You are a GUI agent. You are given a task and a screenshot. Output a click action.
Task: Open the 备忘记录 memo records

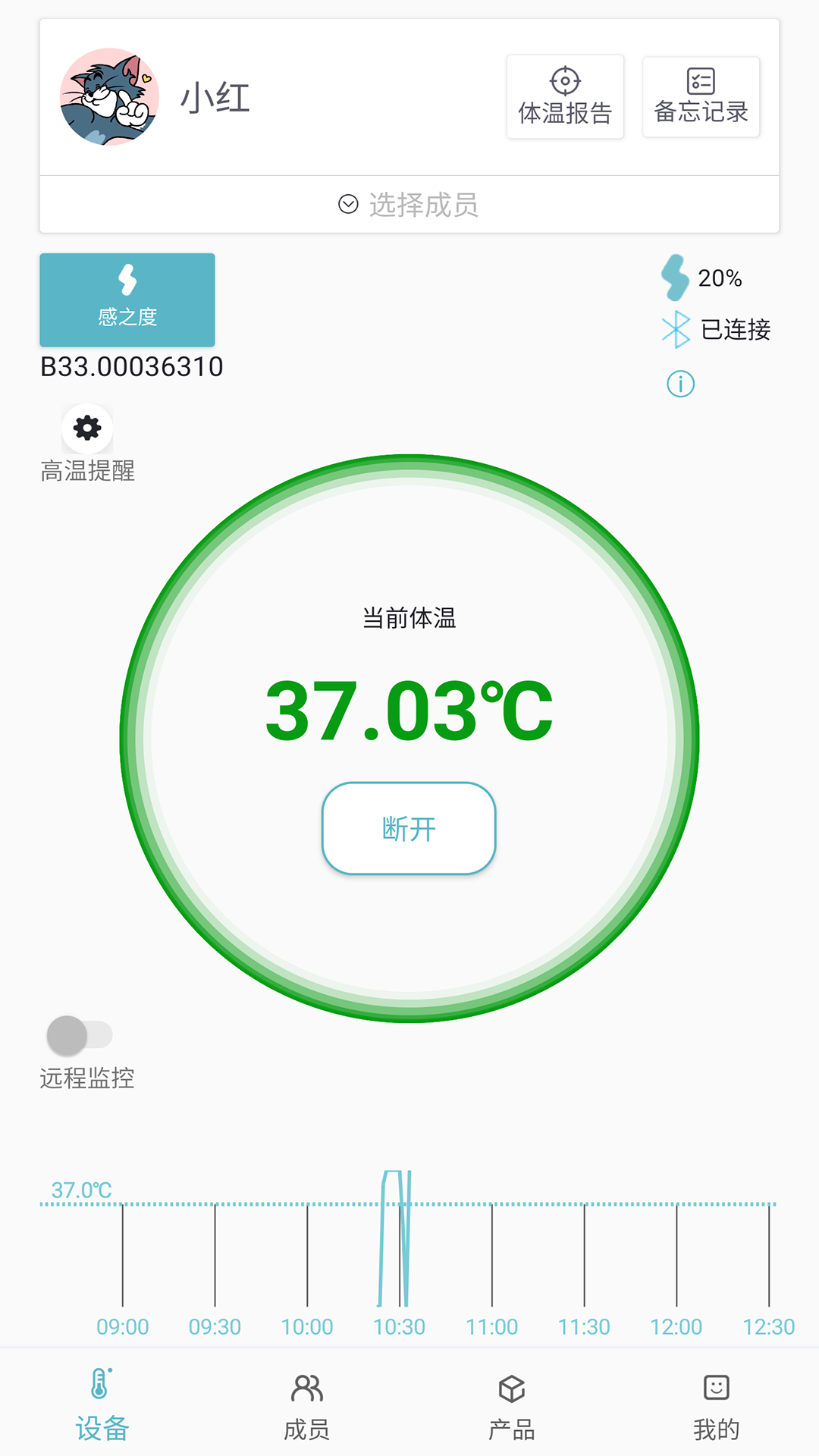(x=701, y=97)
